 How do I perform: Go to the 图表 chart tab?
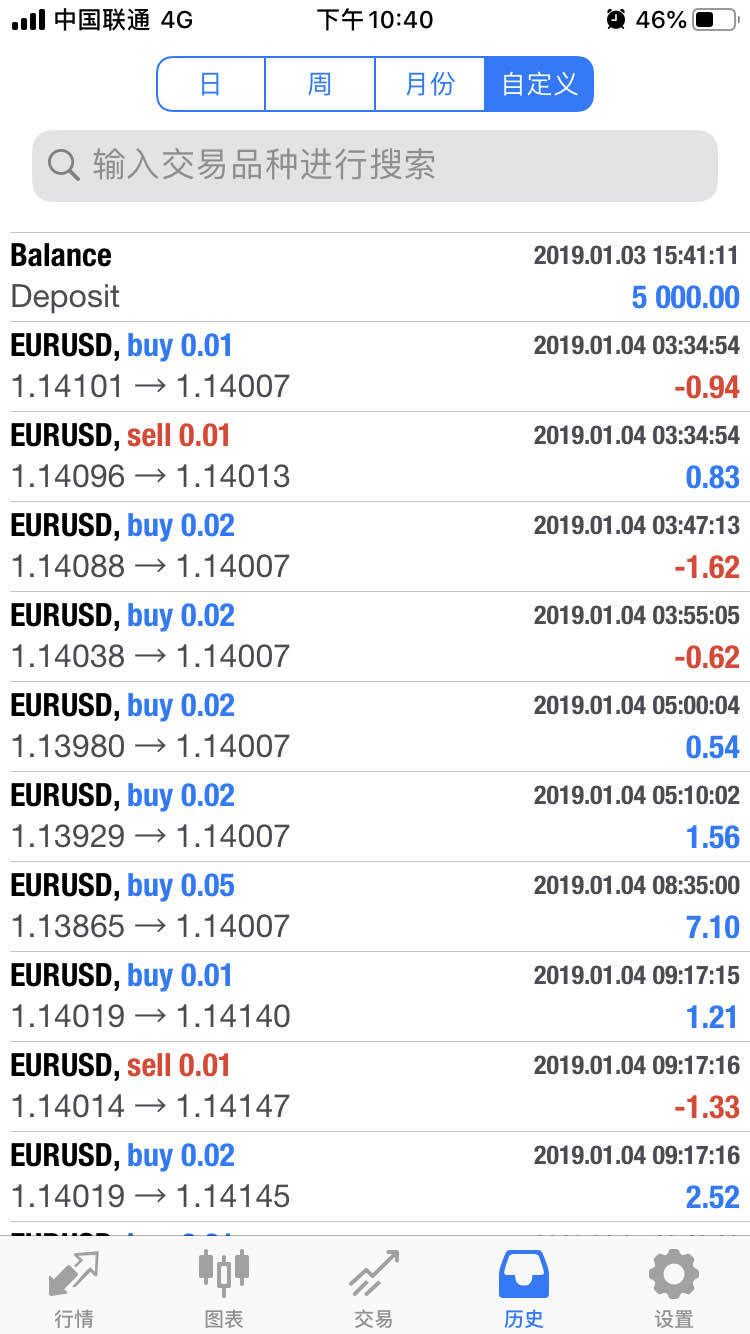pos(224,1287)
